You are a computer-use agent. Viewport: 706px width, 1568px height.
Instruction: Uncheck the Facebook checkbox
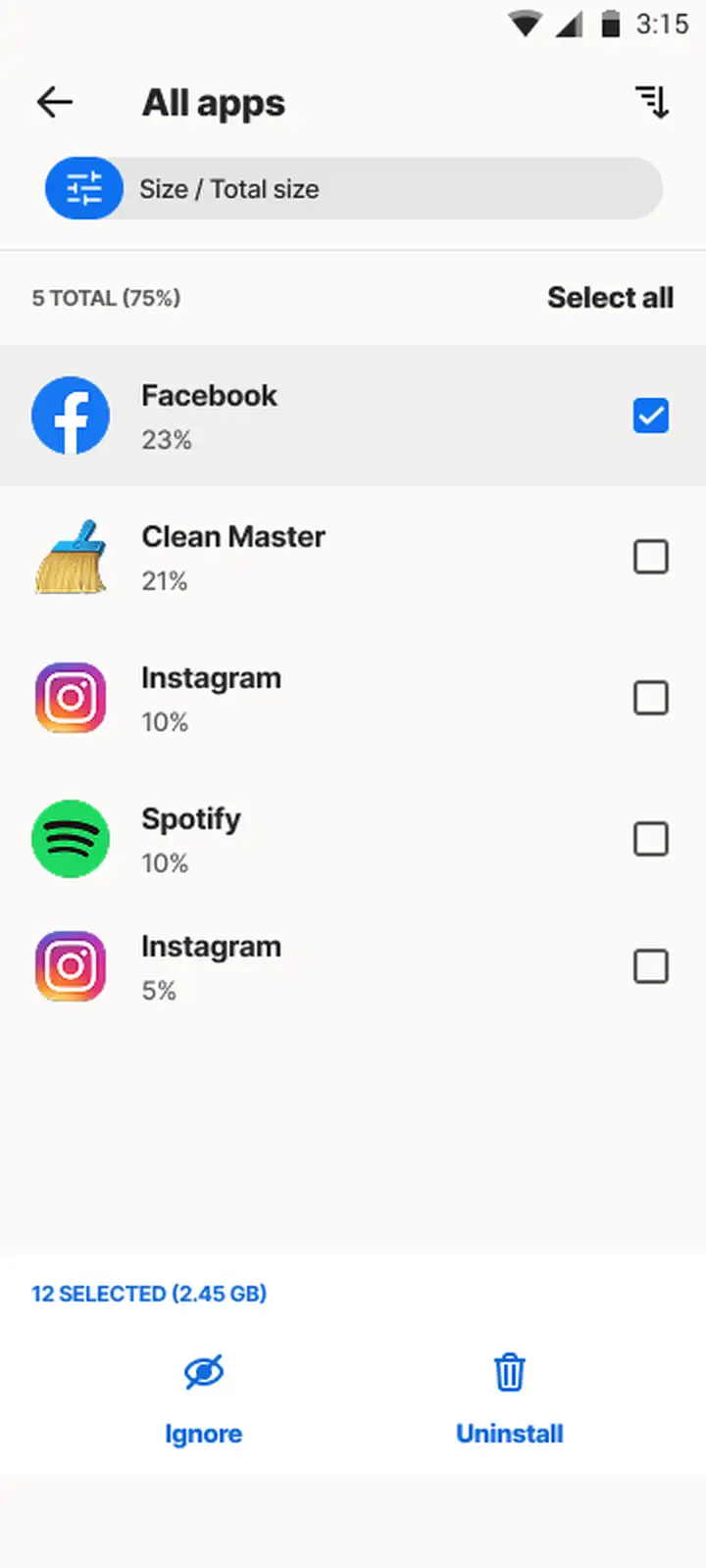pyautogui.click(x=651, y=416)
